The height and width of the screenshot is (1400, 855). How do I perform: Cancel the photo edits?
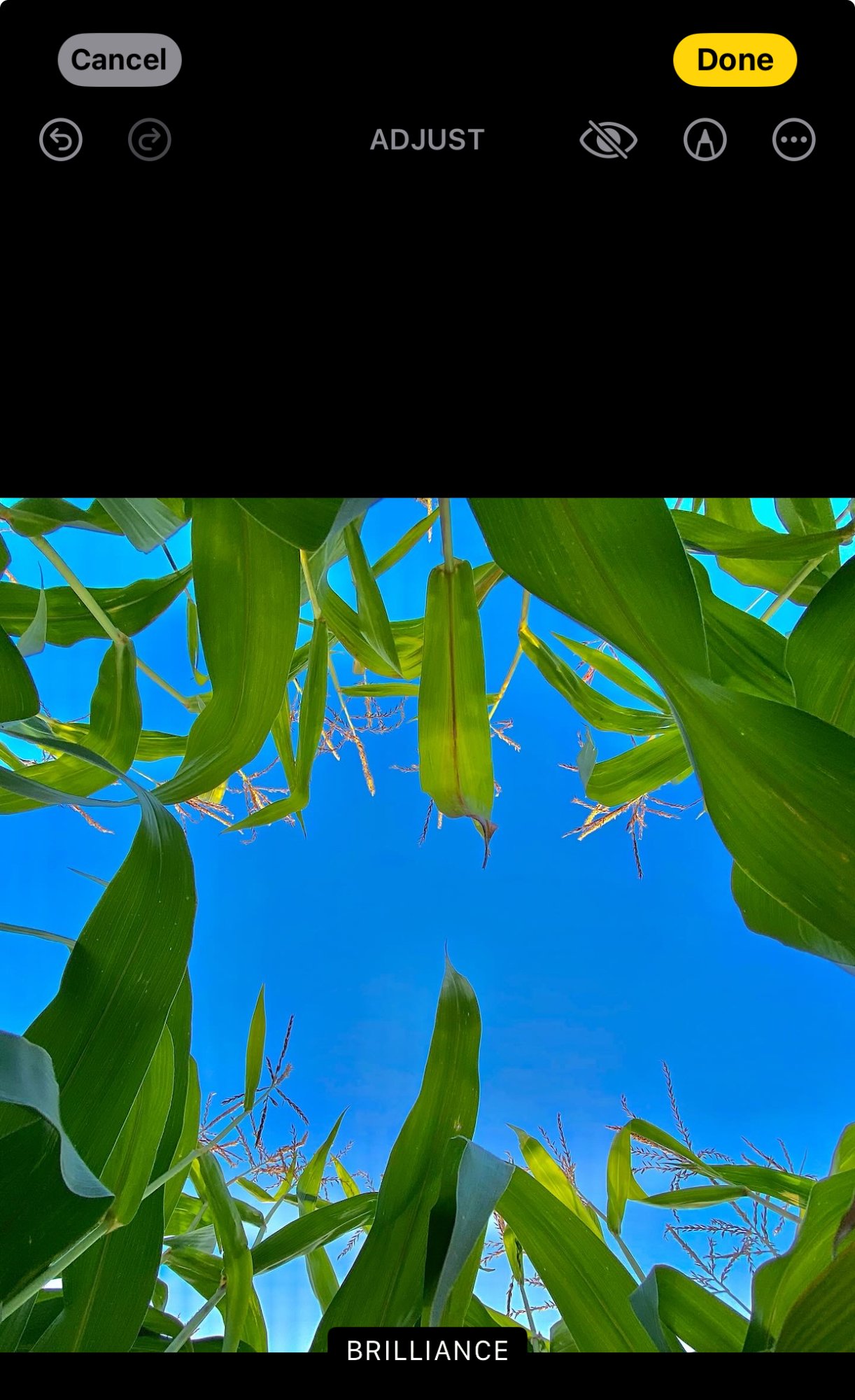[119, 59]
